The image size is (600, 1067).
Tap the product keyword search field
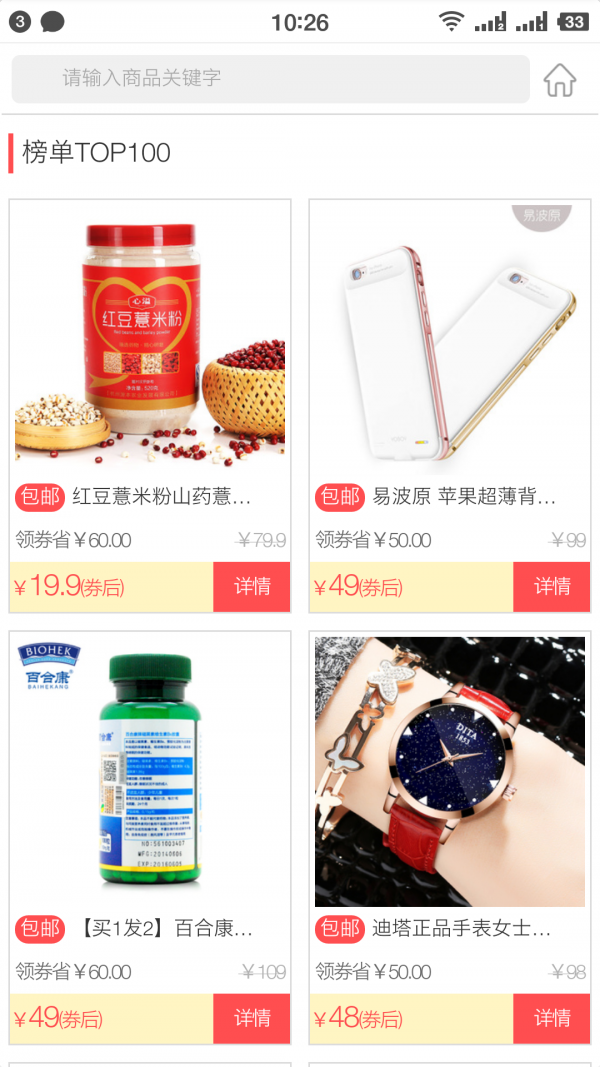(270, 78)
